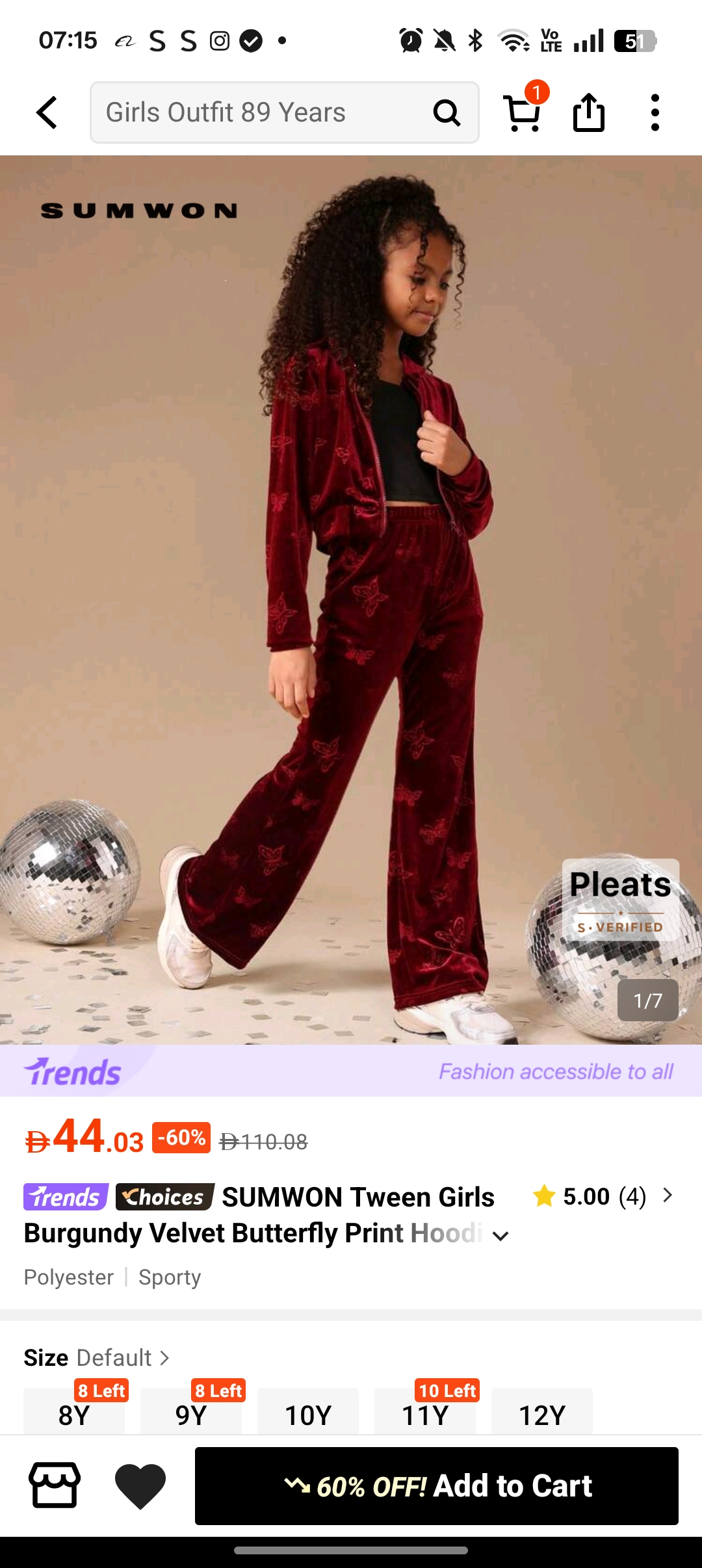
Task: Open the three-dot overflow menu
Action: (655, 112)
